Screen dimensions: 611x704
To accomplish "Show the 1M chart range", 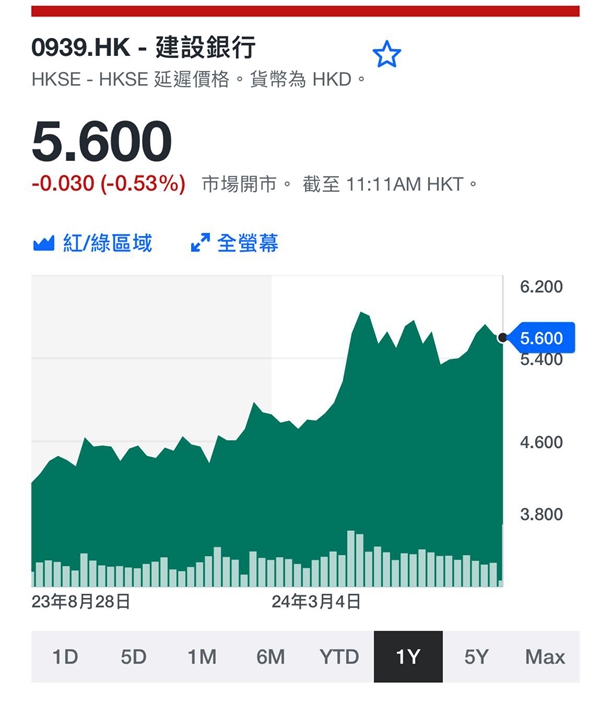I will [x=202, y=657].
